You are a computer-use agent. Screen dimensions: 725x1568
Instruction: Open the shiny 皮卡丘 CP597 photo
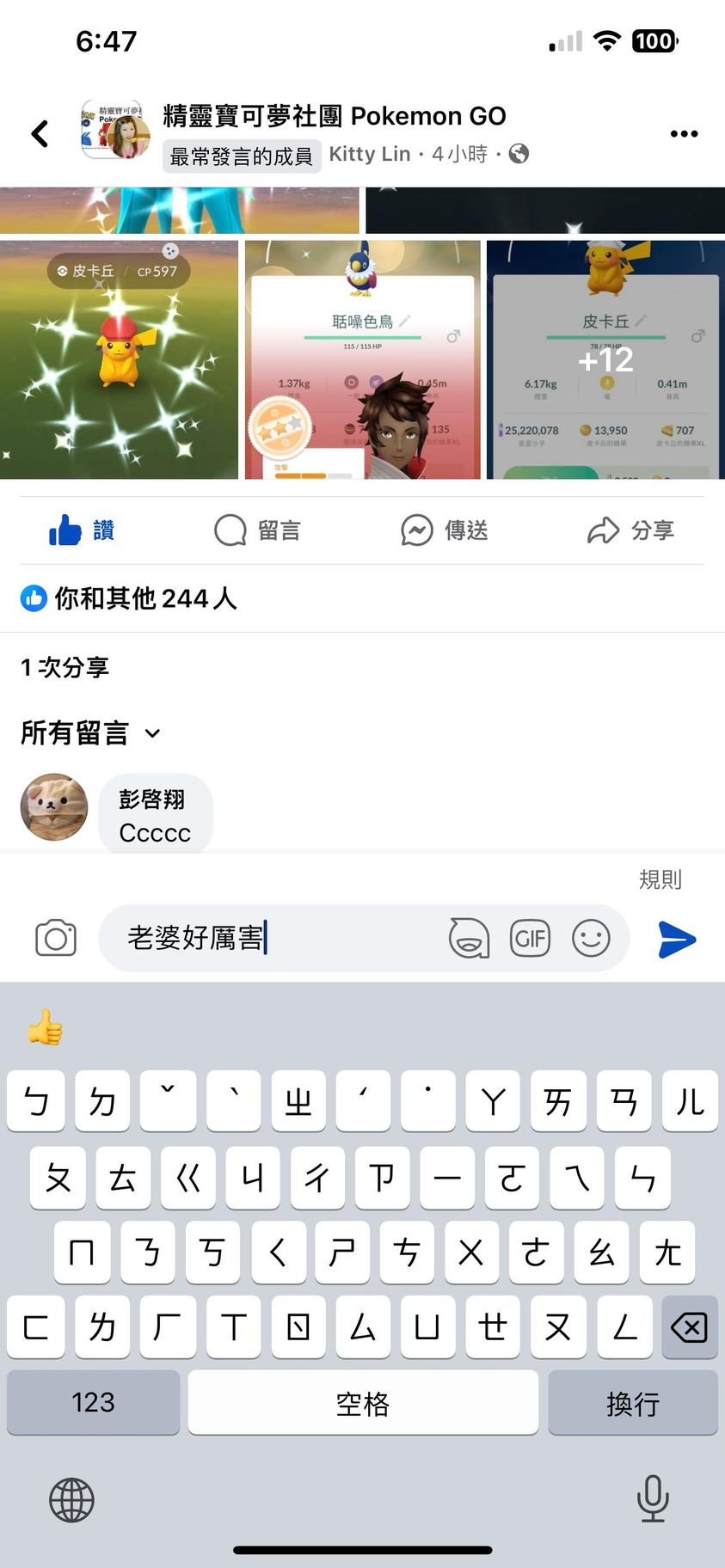(x=119, y=359)
